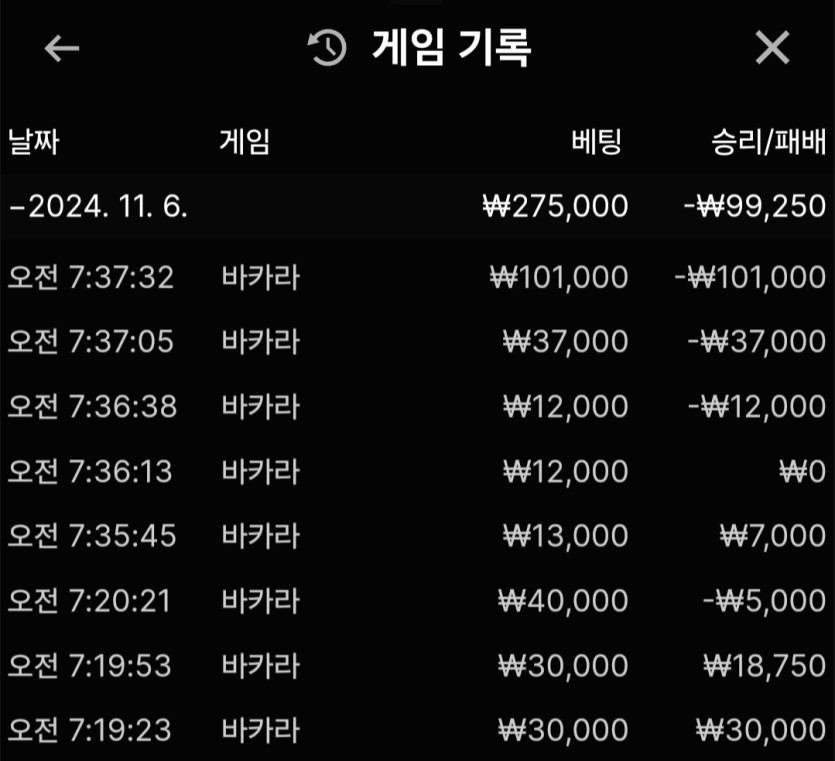View the baccarat round from 7:36:13
Image resolution: width=835 pixels, height=761 pixels.
tap(417, 471)
